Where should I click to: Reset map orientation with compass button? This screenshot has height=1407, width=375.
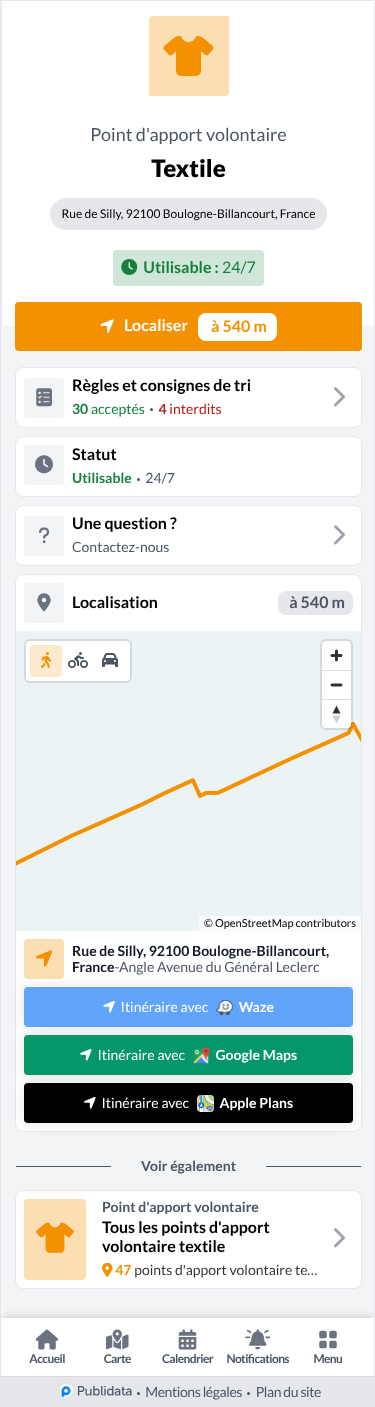tap(336, 714)
